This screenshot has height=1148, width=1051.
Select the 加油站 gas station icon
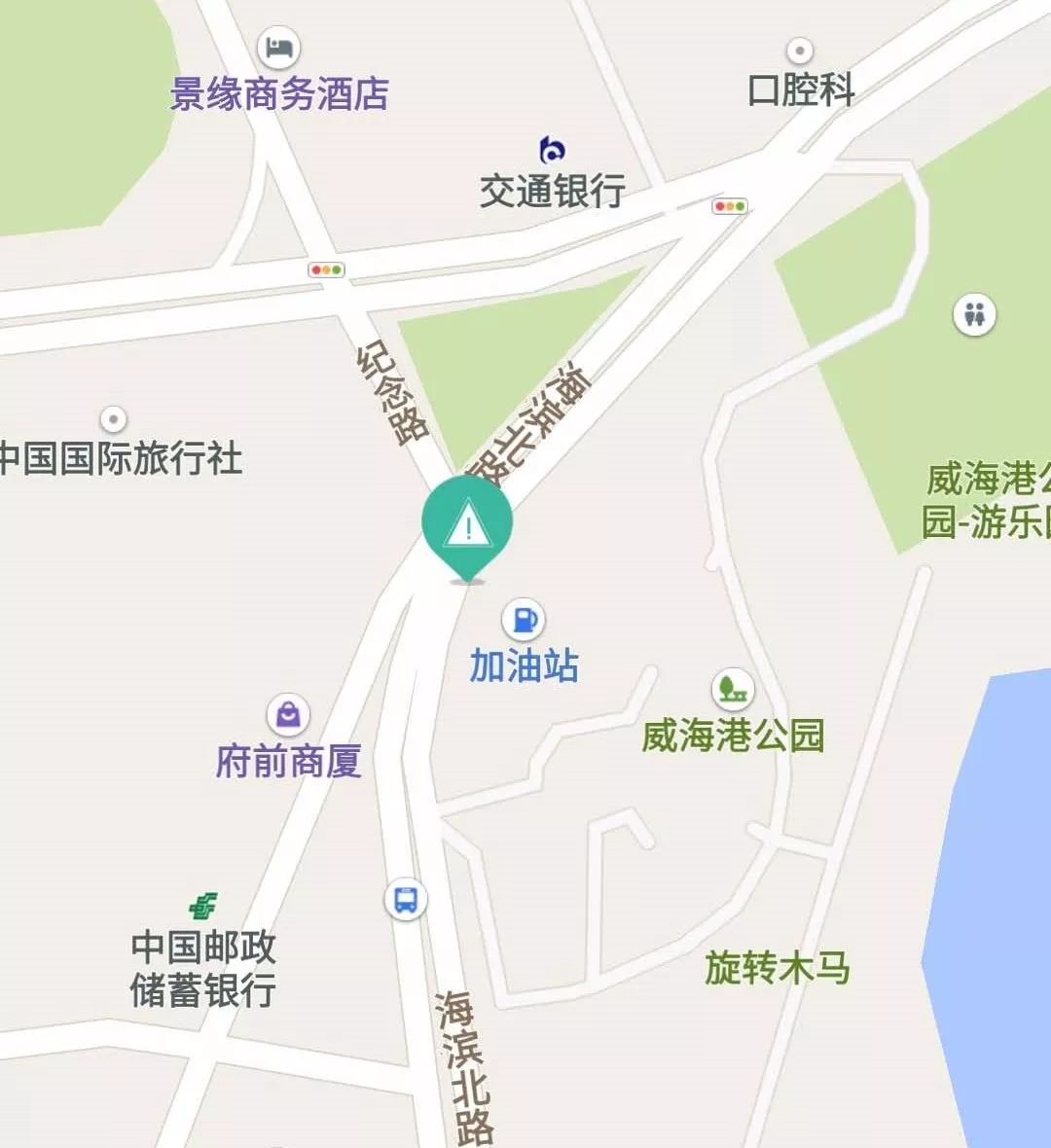coord(525,618)
